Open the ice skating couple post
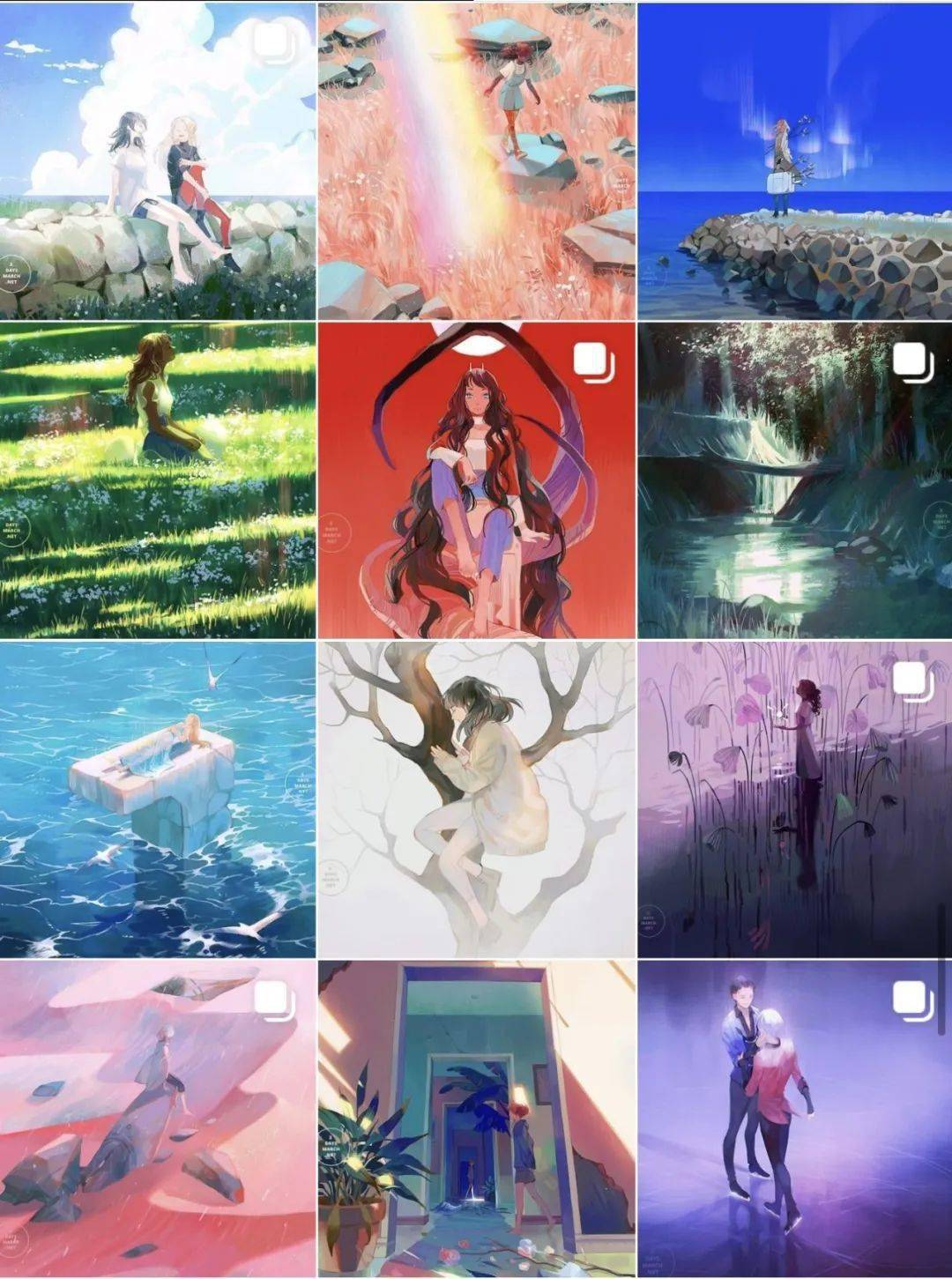Image resolution: width=952 pixels, height=1279 pixels. coord(794,1118)
